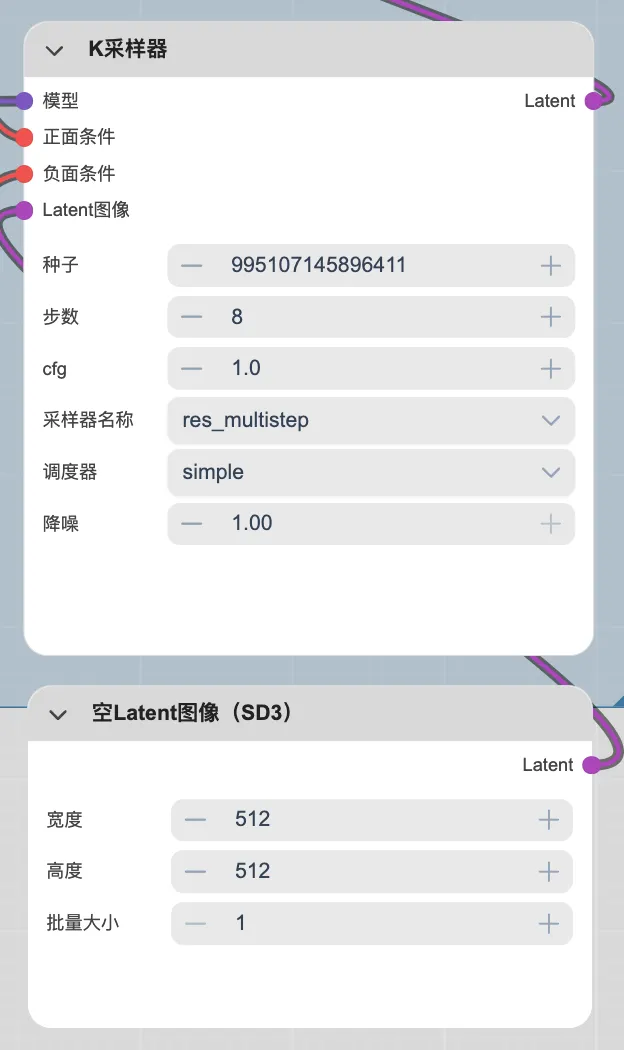624x1050 pixels.
Task: Decrease the 宽度 width value
Action: 195,819
